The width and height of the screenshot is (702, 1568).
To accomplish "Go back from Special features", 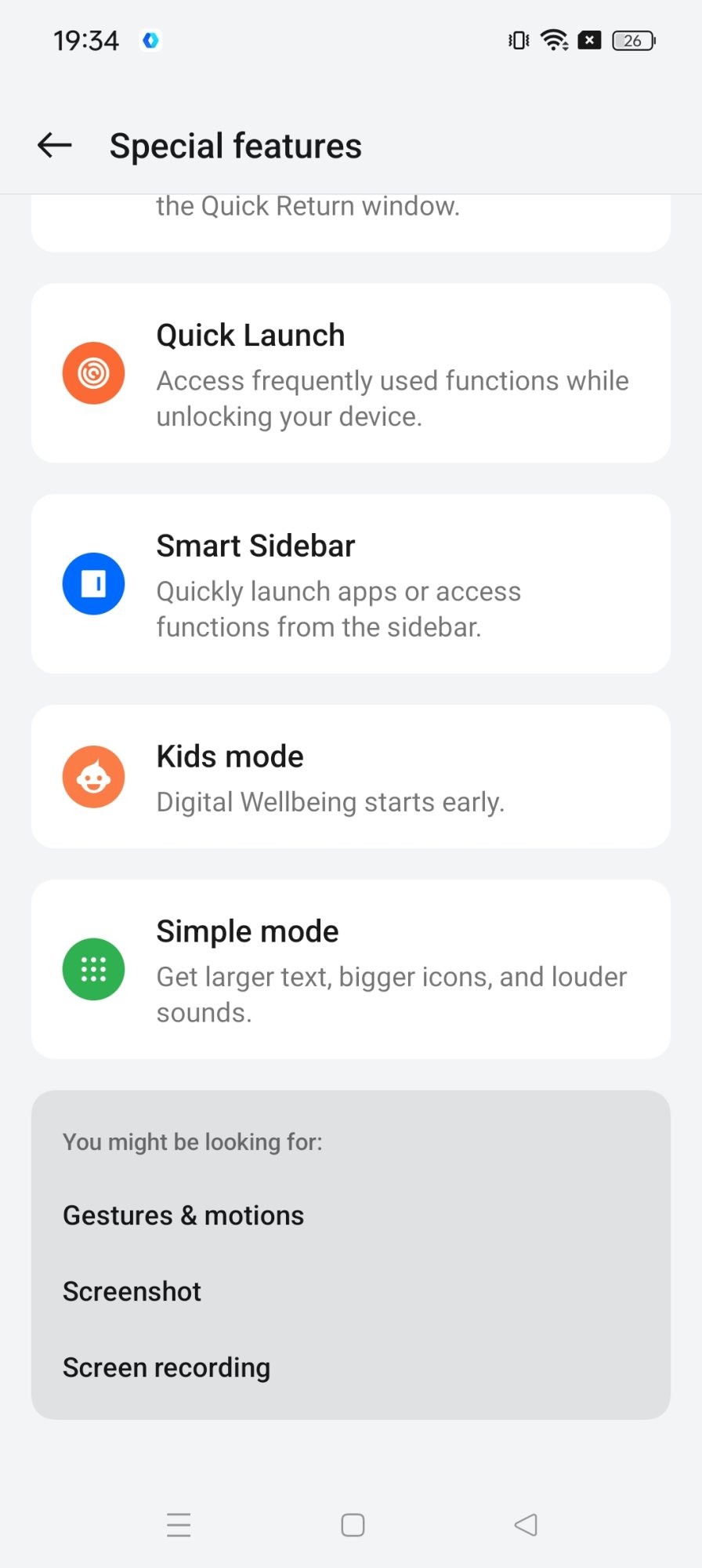I will tap(55, 145).
